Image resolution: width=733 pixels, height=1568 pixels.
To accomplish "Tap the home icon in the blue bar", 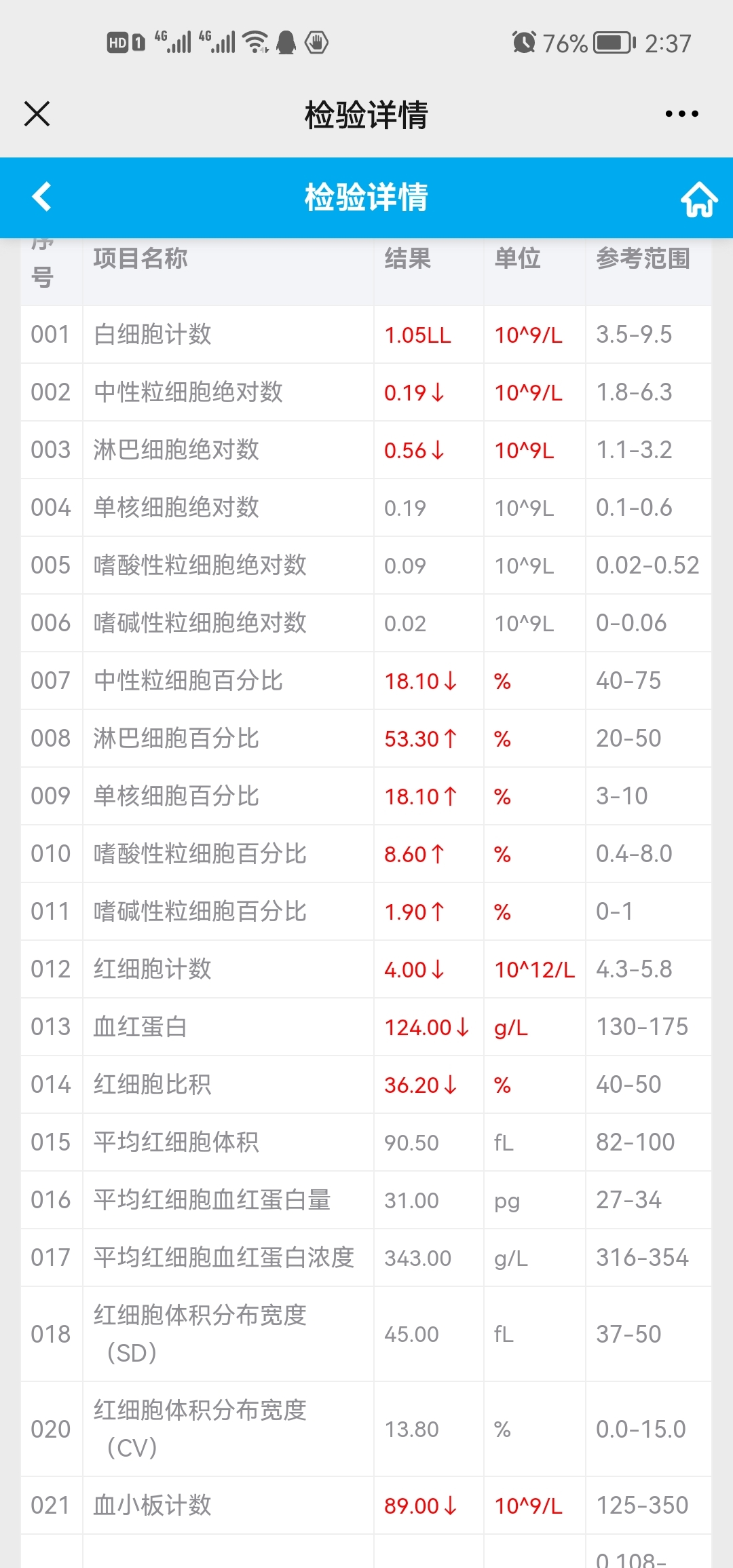I will click(x=699, y=199).
